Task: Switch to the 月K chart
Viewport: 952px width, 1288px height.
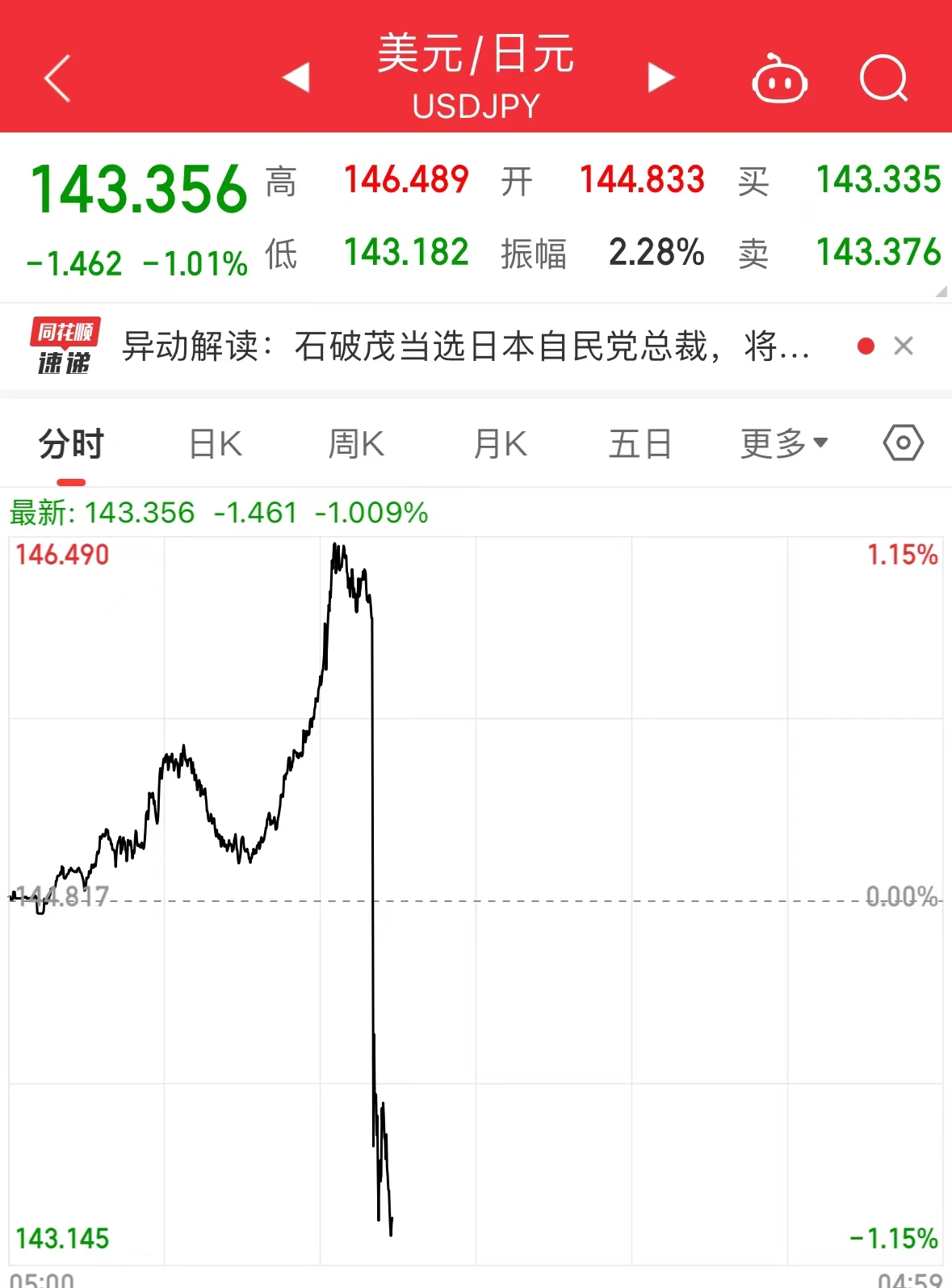Action: (x=500, y=444)
